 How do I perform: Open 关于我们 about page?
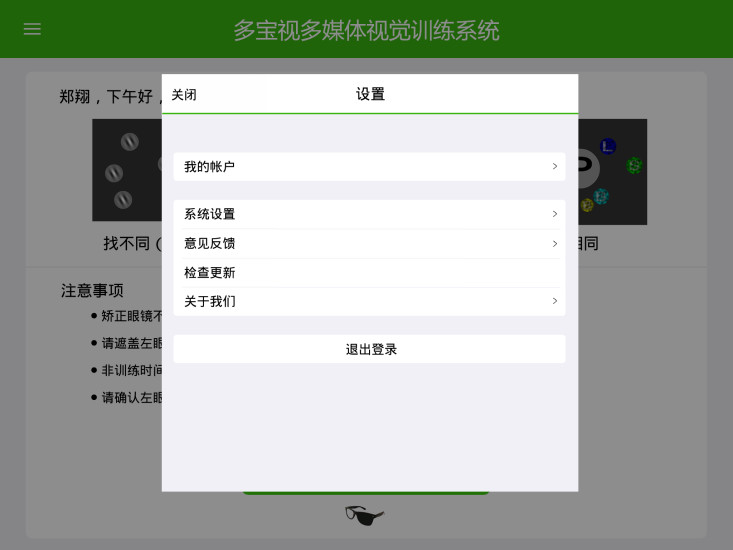[x=369, y=301]
